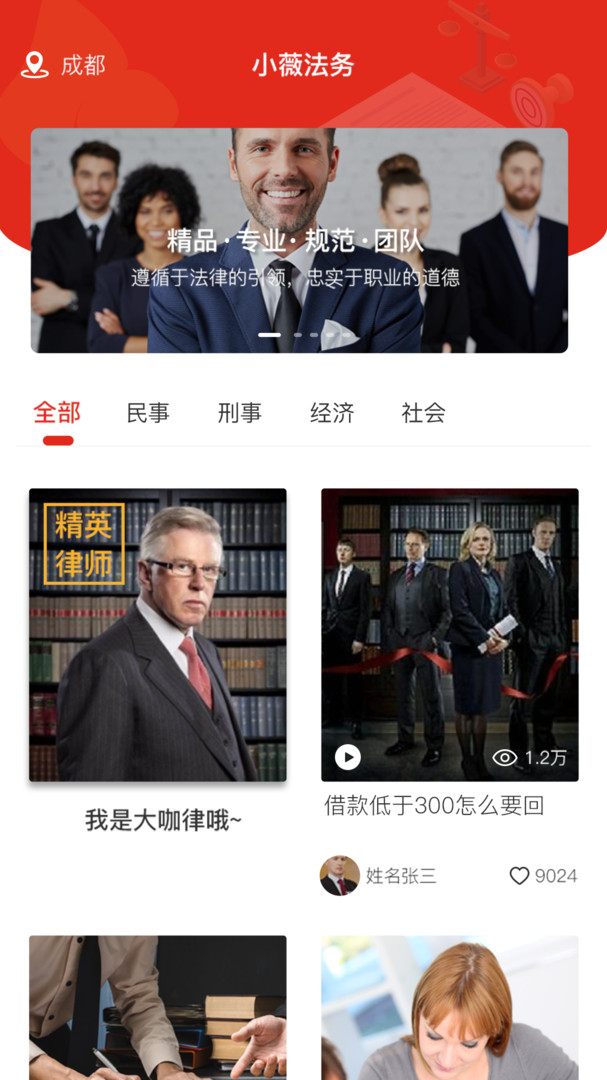Screen dimensions: 607x1080
Task: Like the 借款低于300怎么要回 post
Action: [x=520, y=876]
